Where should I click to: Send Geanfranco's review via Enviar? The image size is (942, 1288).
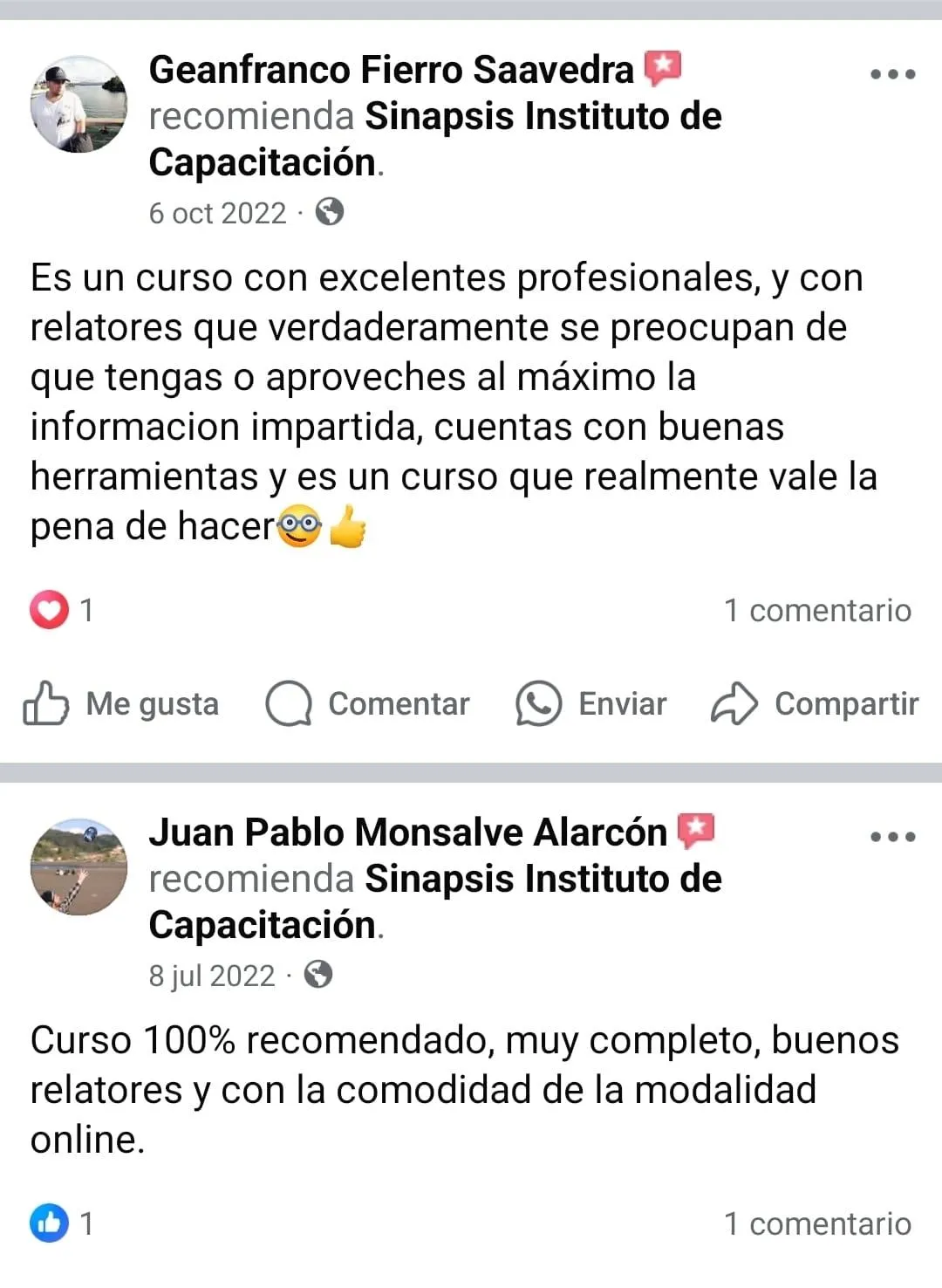(591, 704)
